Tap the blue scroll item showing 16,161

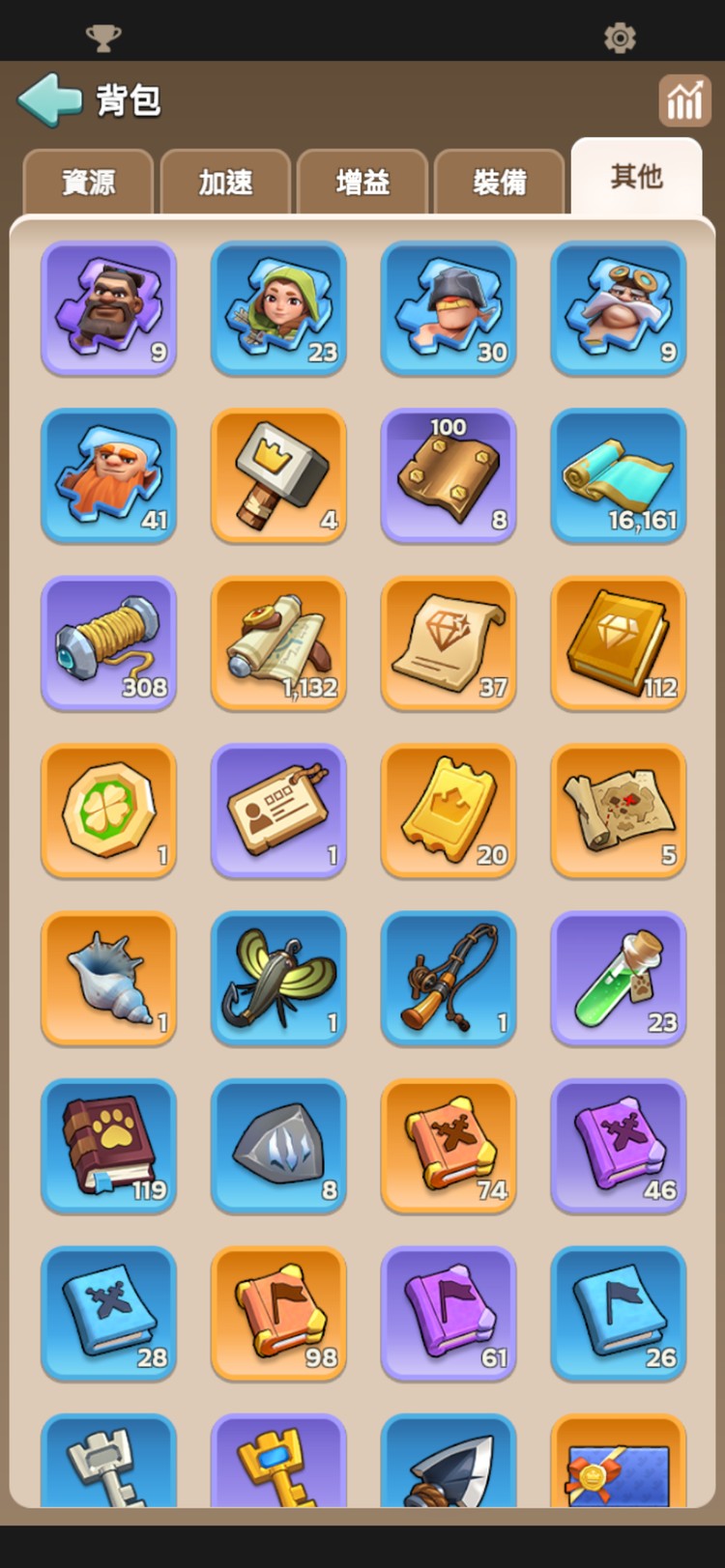[619, 475]
